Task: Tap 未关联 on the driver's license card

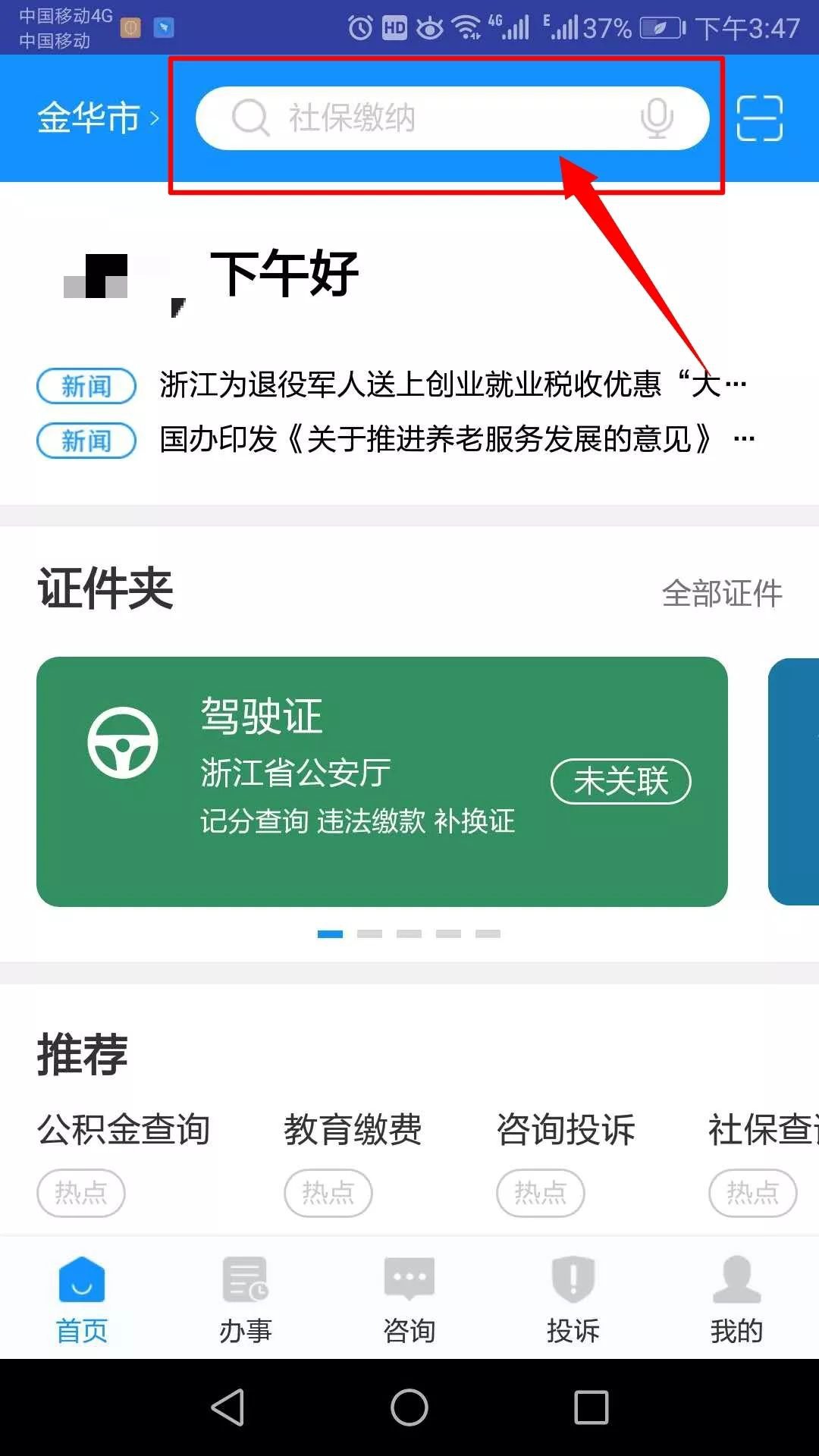Action: coord(620,781)
